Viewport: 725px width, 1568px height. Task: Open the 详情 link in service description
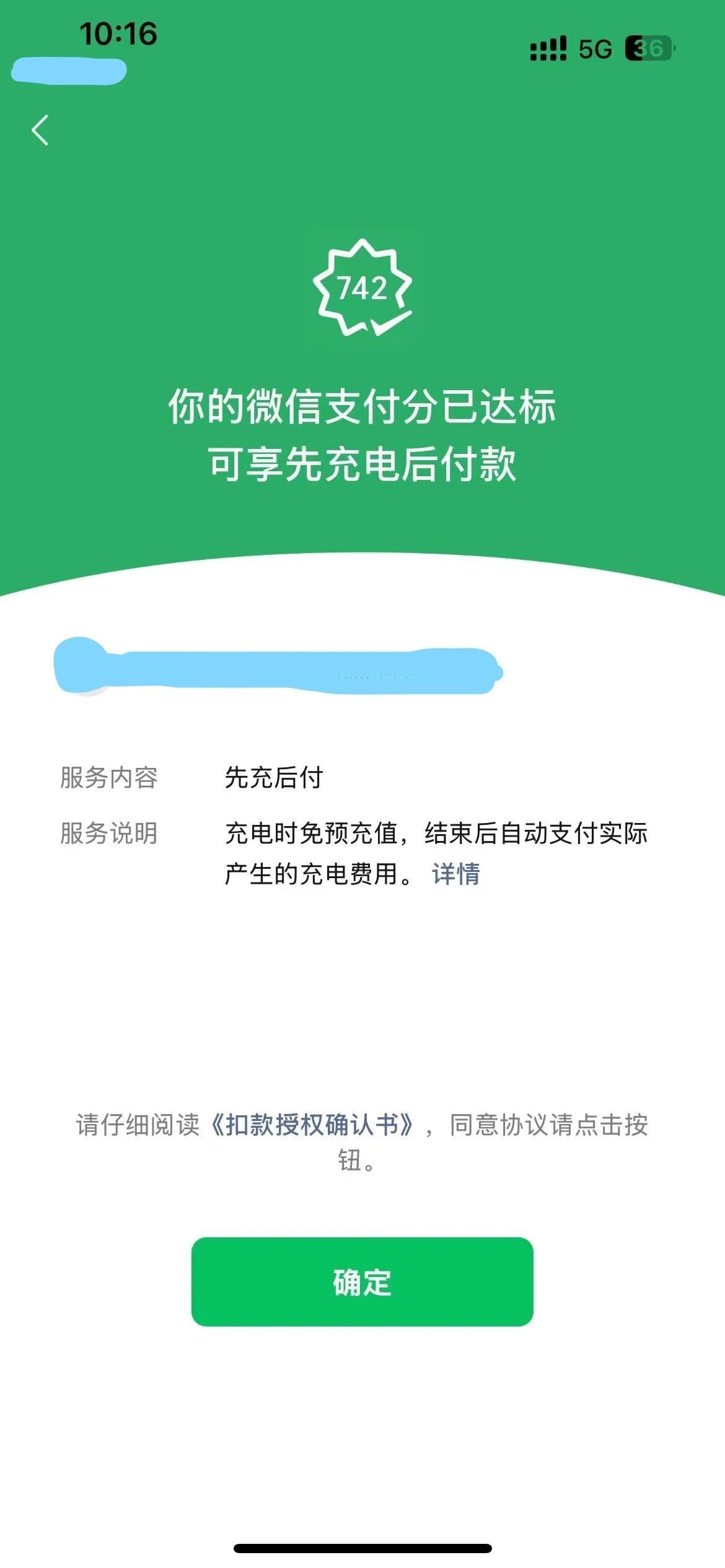[x=456, y=874]
